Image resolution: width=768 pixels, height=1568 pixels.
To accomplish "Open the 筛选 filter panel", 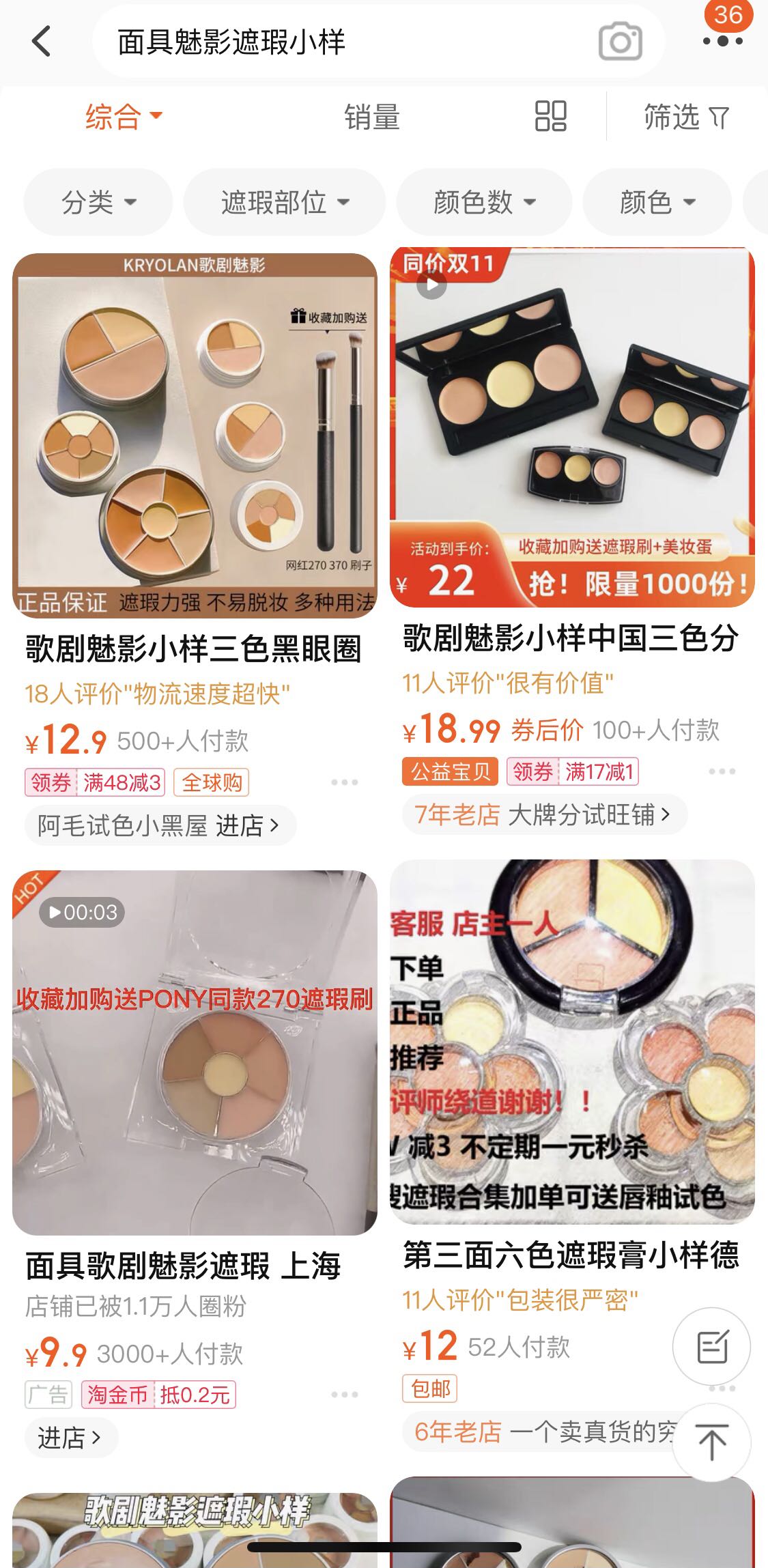I will click(x=685, y=117).
